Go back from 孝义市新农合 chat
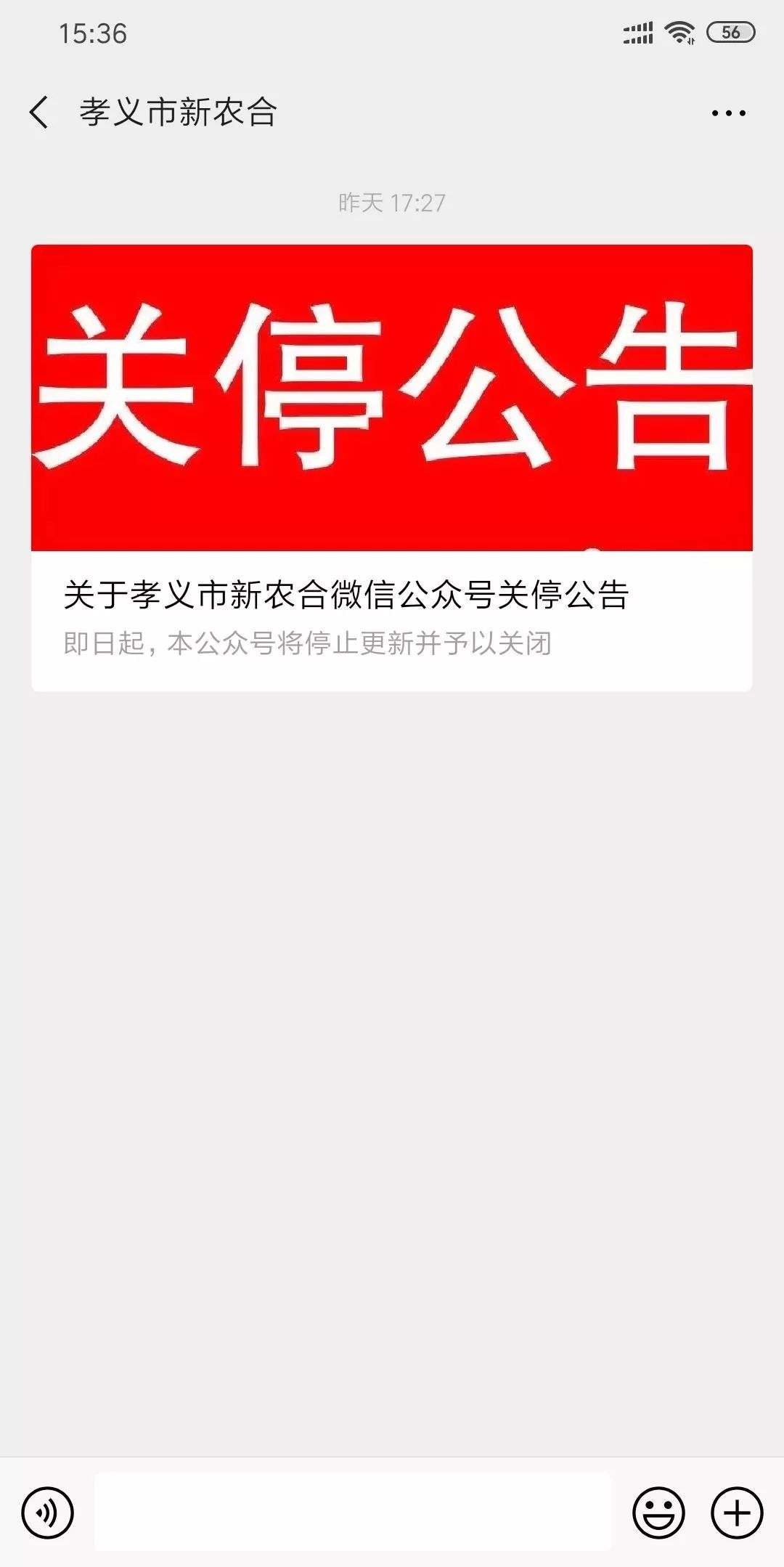 click(x=39, y=113)
